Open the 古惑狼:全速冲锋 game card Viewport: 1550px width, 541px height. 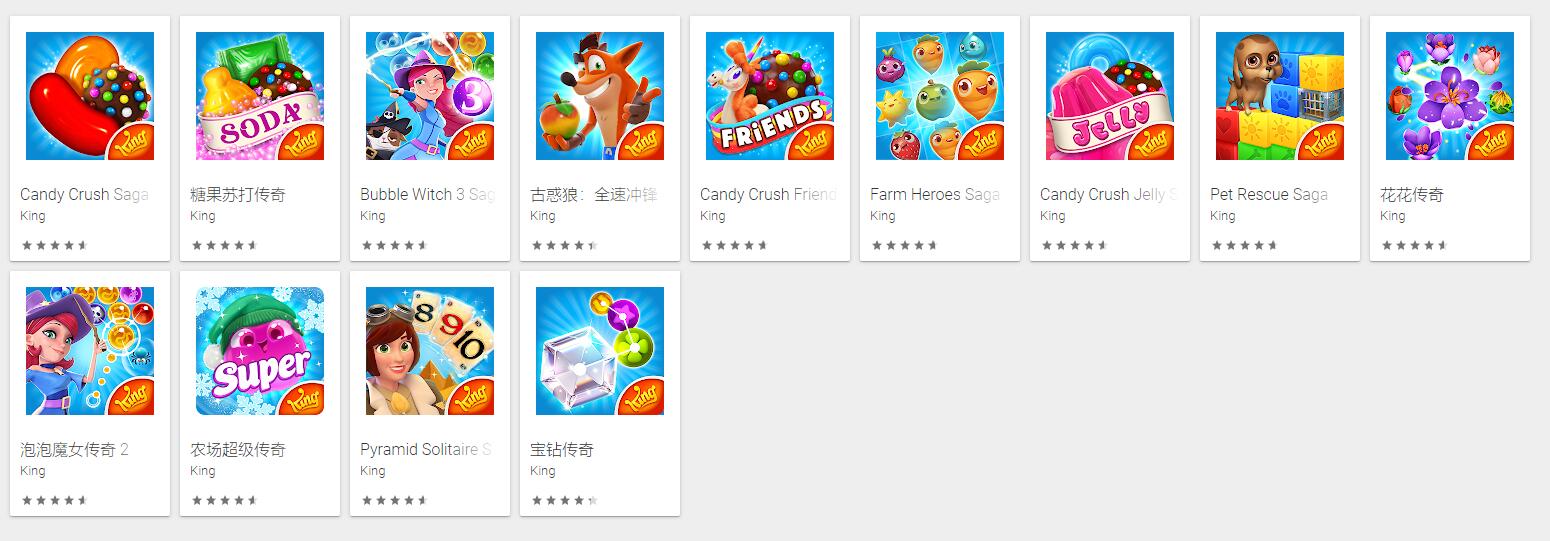click(600, 97)
